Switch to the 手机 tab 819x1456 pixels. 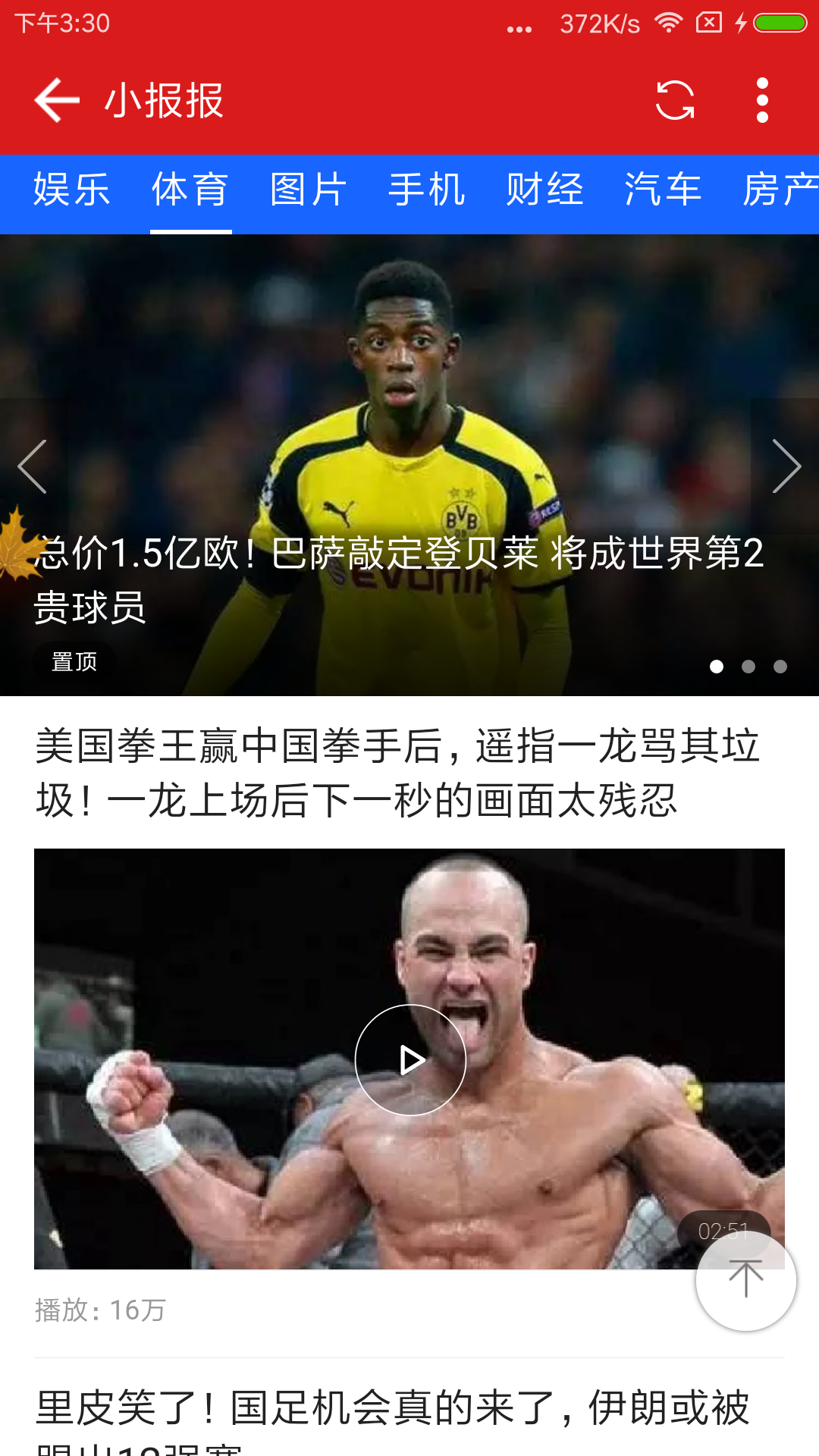427,190
